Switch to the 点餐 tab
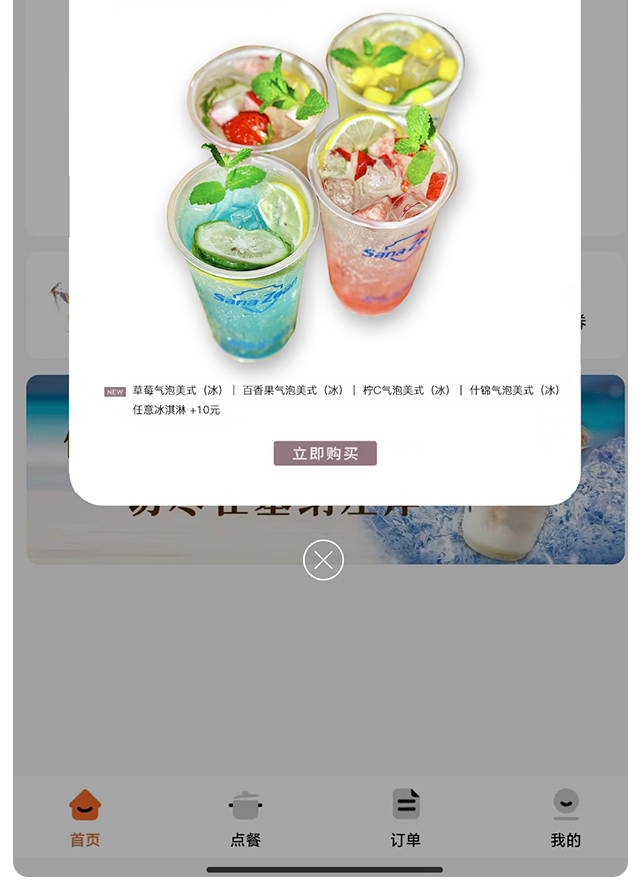The width and height of the screenshot is (640, 891). [245, 818]
